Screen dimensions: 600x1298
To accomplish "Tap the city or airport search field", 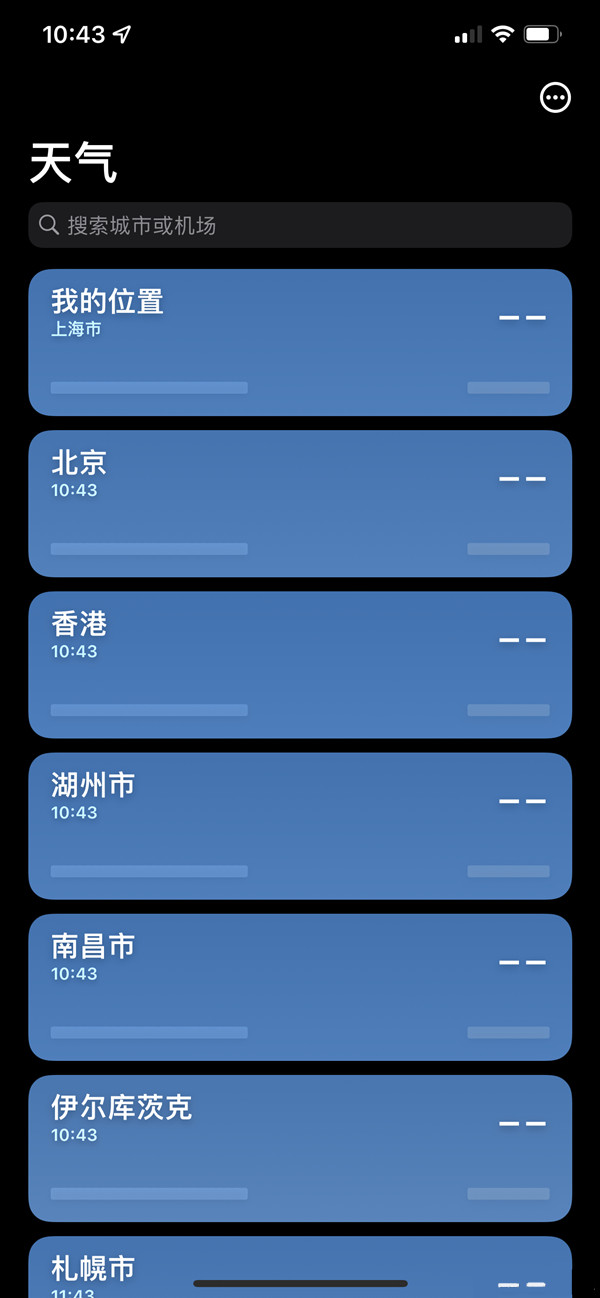I will coord(300,225).
